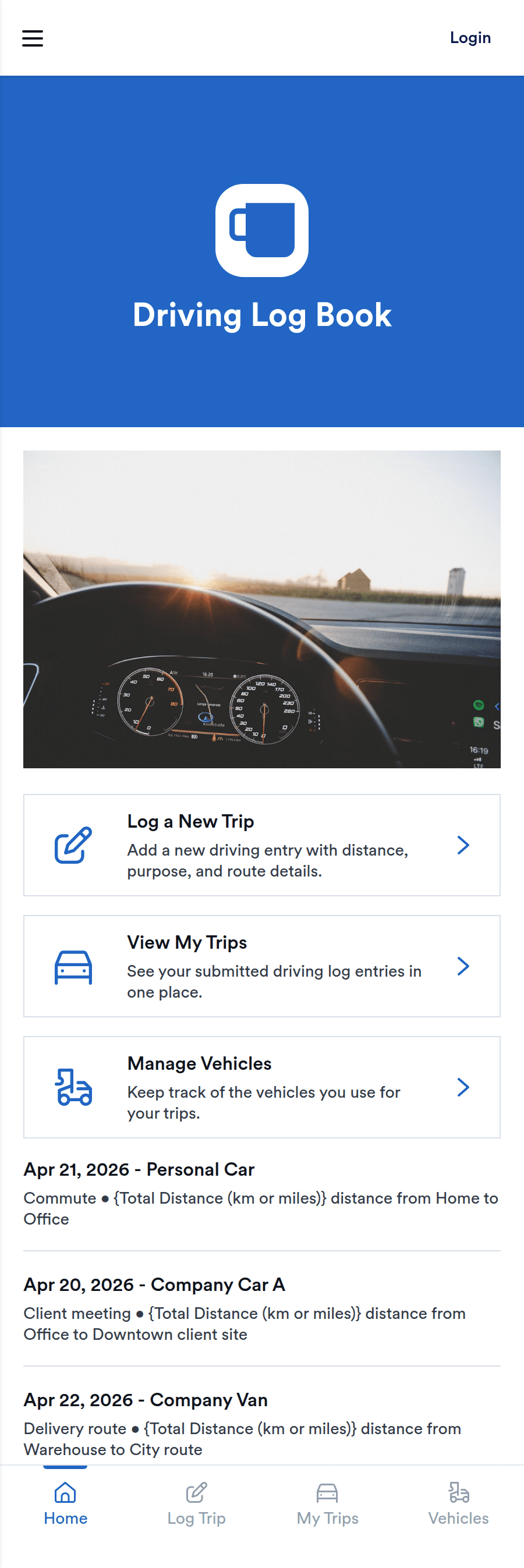Tap the Login link
524x1568 pixels.
(470, 38)
